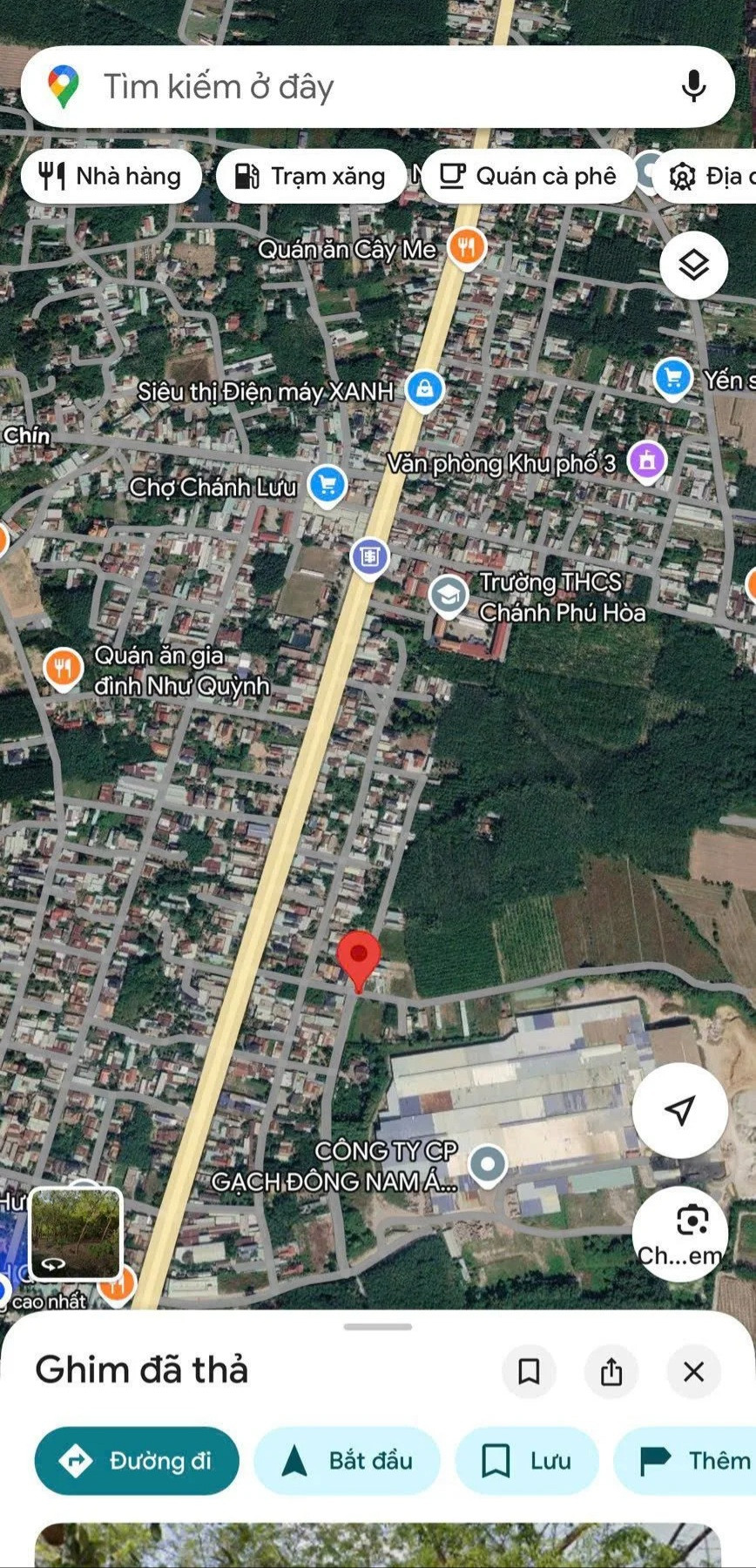Choose the Quán cà phê chip
Viewport: 756px width, 1568px height.
(529, 177)
